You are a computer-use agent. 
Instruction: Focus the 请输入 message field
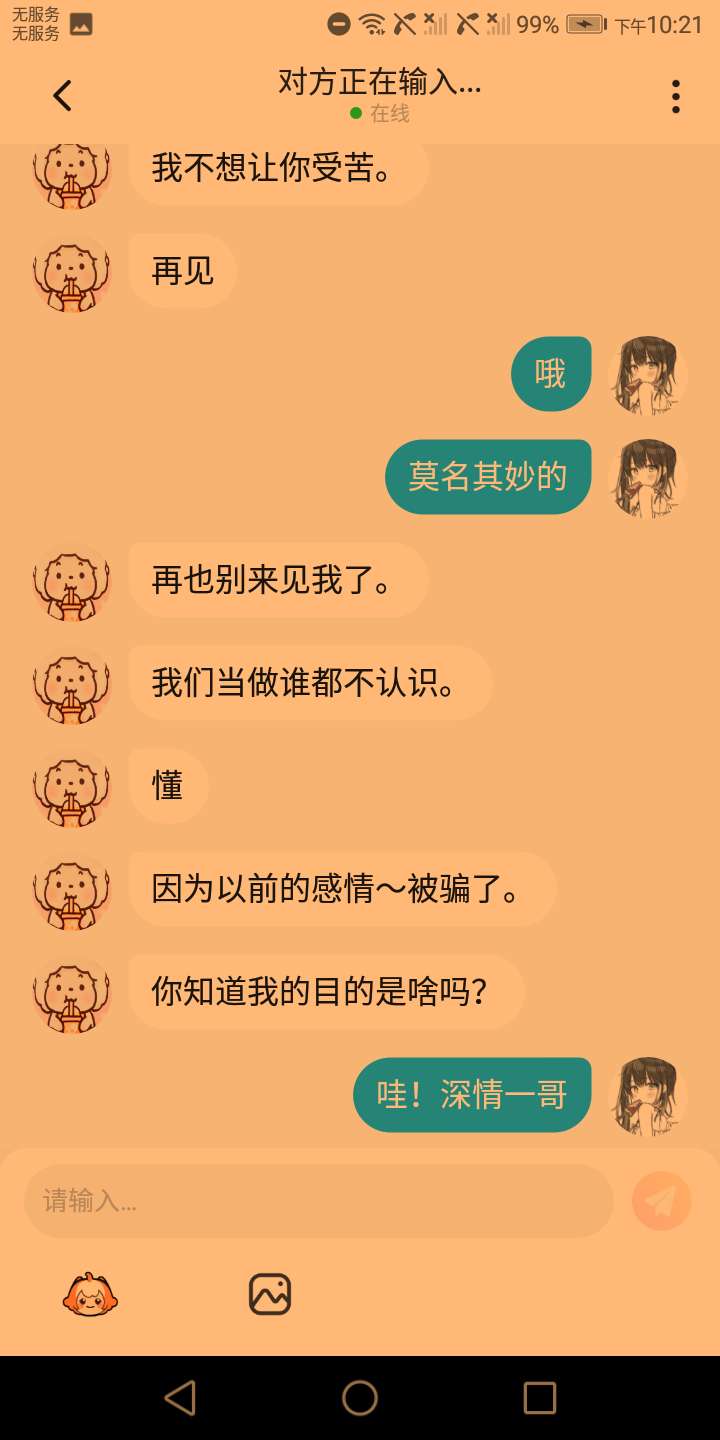[x=318, y=1201]
